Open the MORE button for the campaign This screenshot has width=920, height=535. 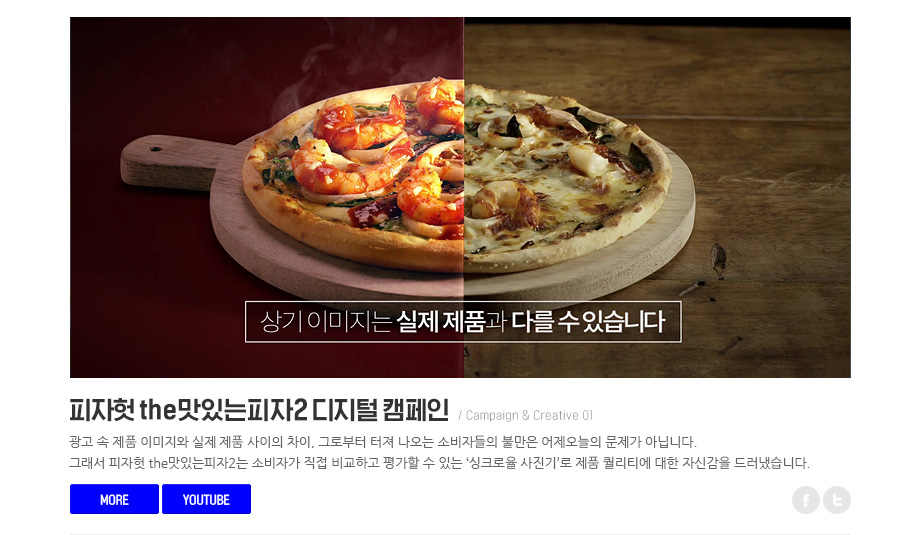coord(114,499)
